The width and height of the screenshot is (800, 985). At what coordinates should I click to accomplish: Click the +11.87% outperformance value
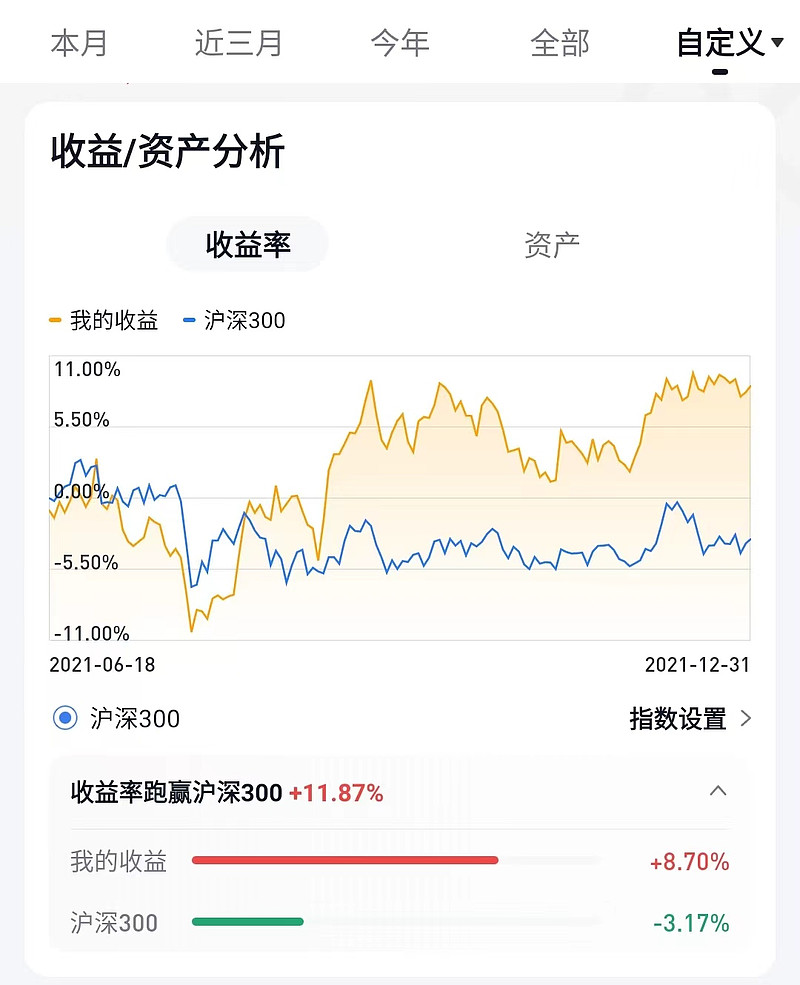pyautogui.click(x=336, y=791)
